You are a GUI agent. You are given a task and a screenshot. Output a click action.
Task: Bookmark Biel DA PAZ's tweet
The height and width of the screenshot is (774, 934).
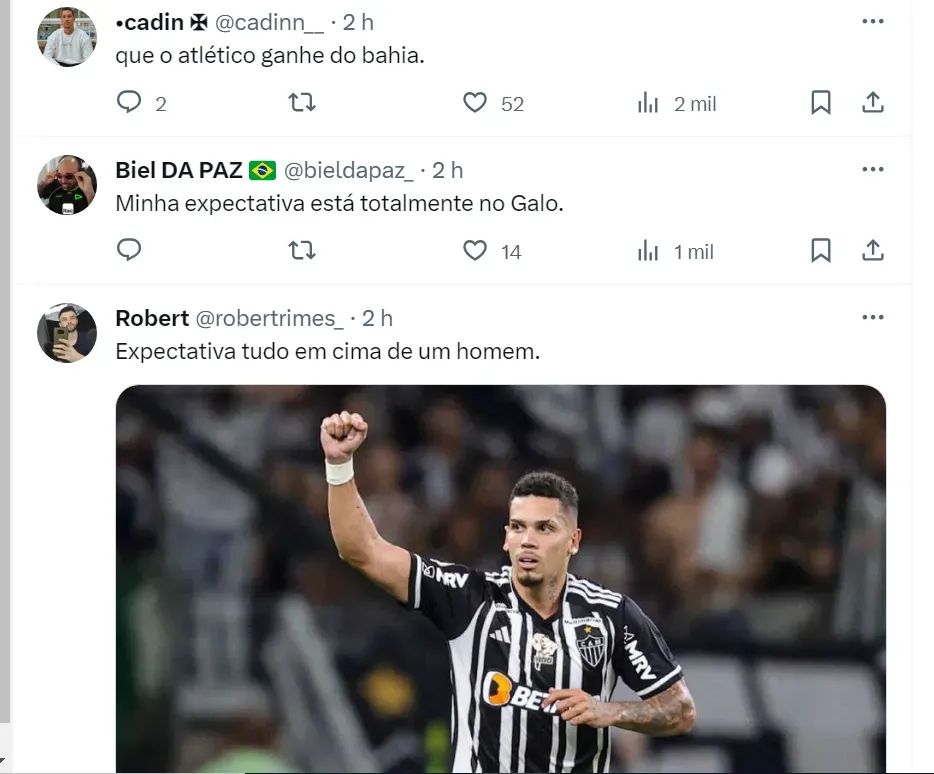tap(820, 250)
